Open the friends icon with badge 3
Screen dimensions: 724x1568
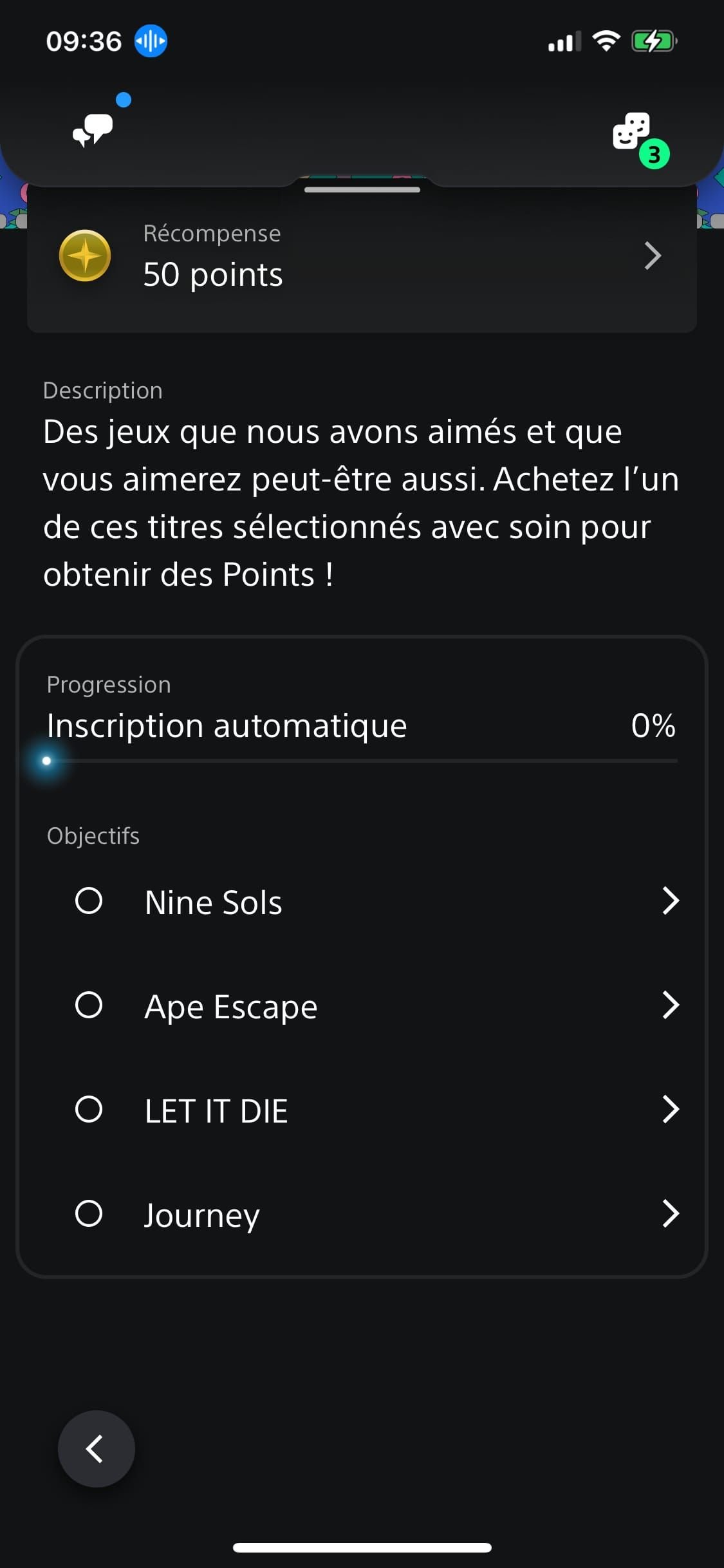tap(633, 133)
